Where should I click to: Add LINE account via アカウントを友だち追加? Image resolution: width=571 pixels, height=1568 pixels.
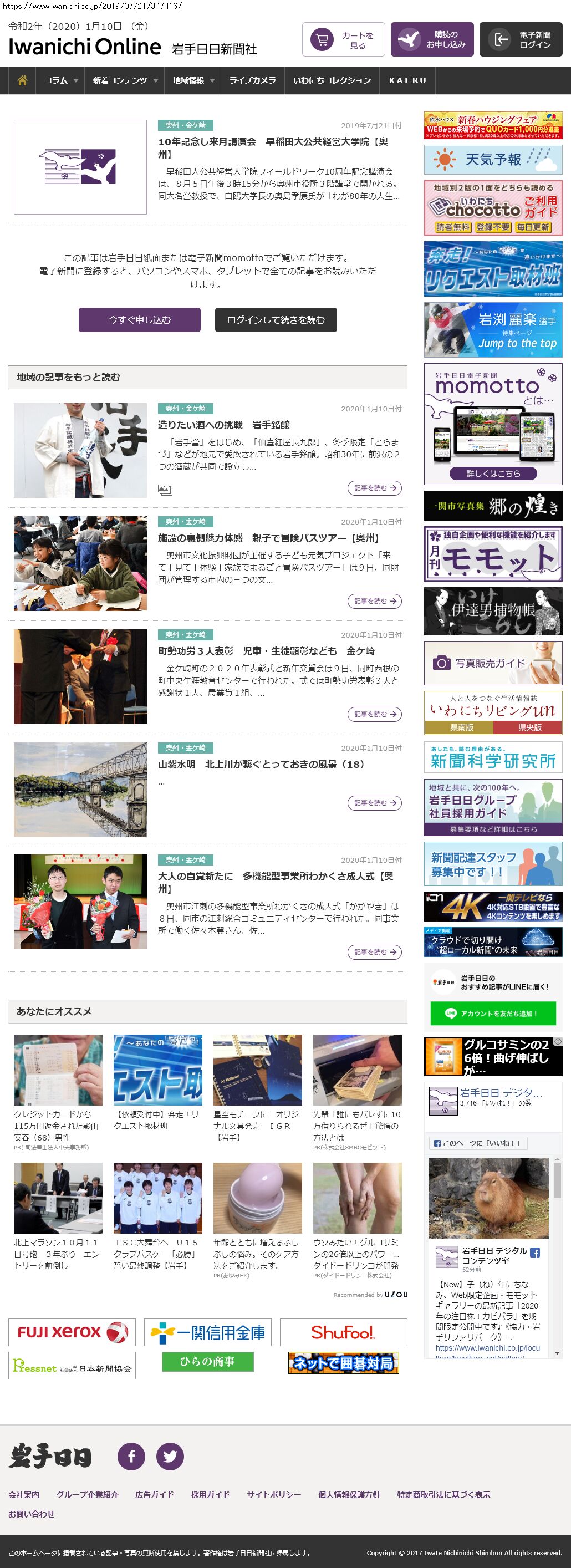point(493,1014)
